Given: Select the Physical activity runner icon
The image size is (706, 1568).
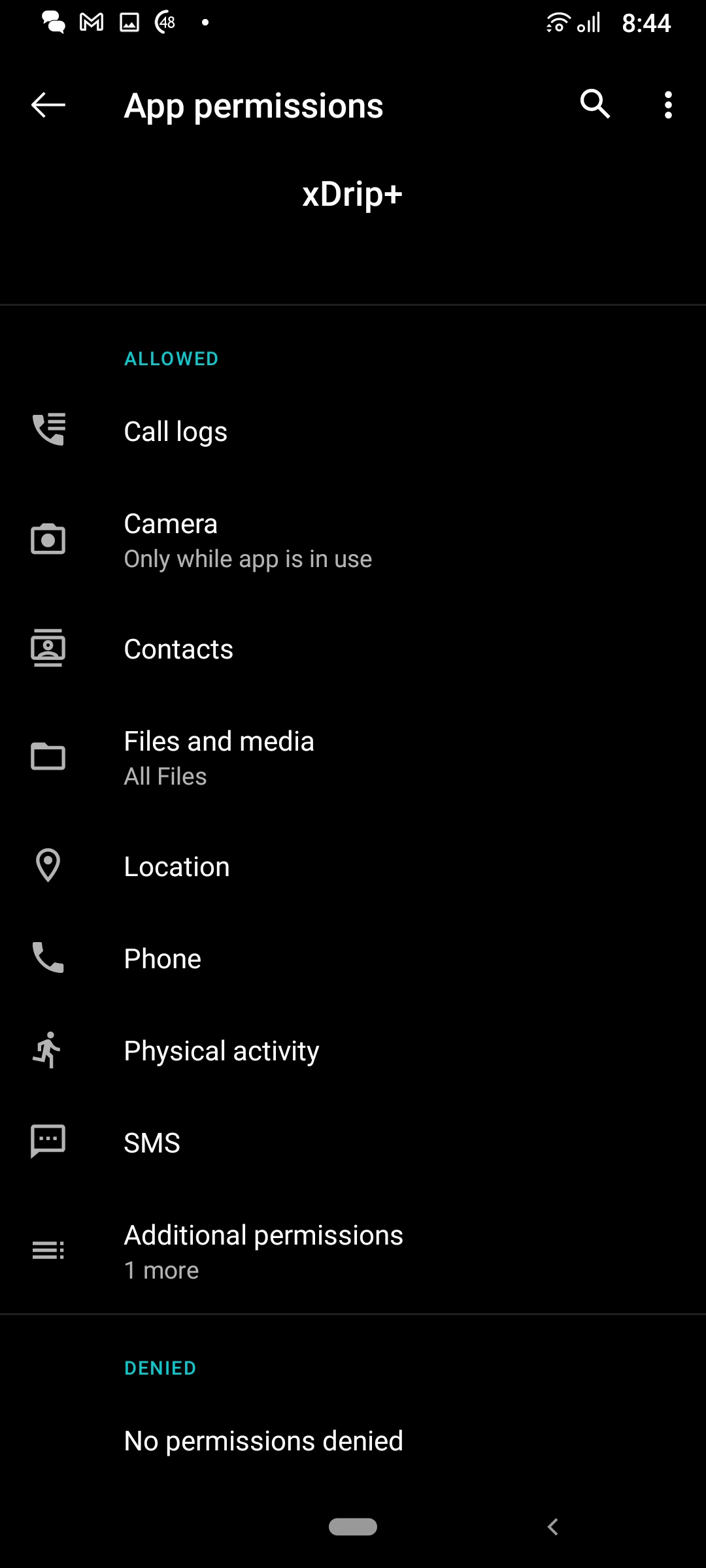Looking at the screenshot, I should tap(47, 1051).
